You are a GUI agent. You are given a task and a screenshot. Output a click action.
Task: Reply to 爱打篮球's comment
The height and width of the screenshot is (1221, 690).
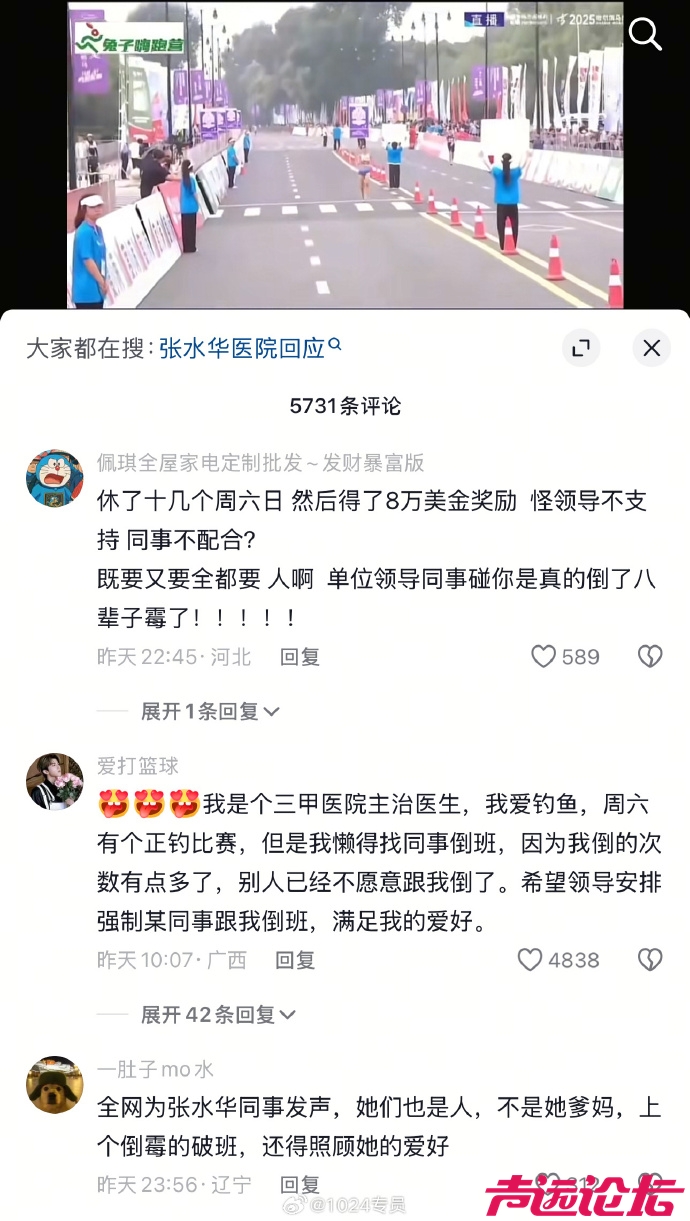point(295,960)
